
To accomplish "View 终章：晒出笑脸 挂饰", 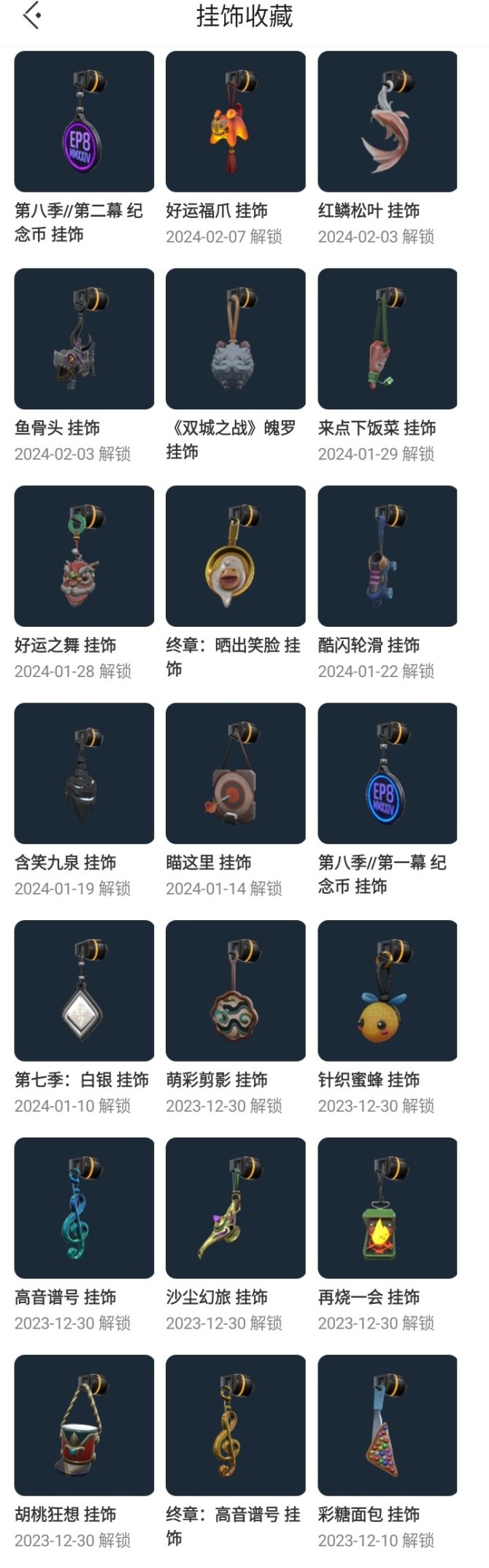I will click(235, 556).
